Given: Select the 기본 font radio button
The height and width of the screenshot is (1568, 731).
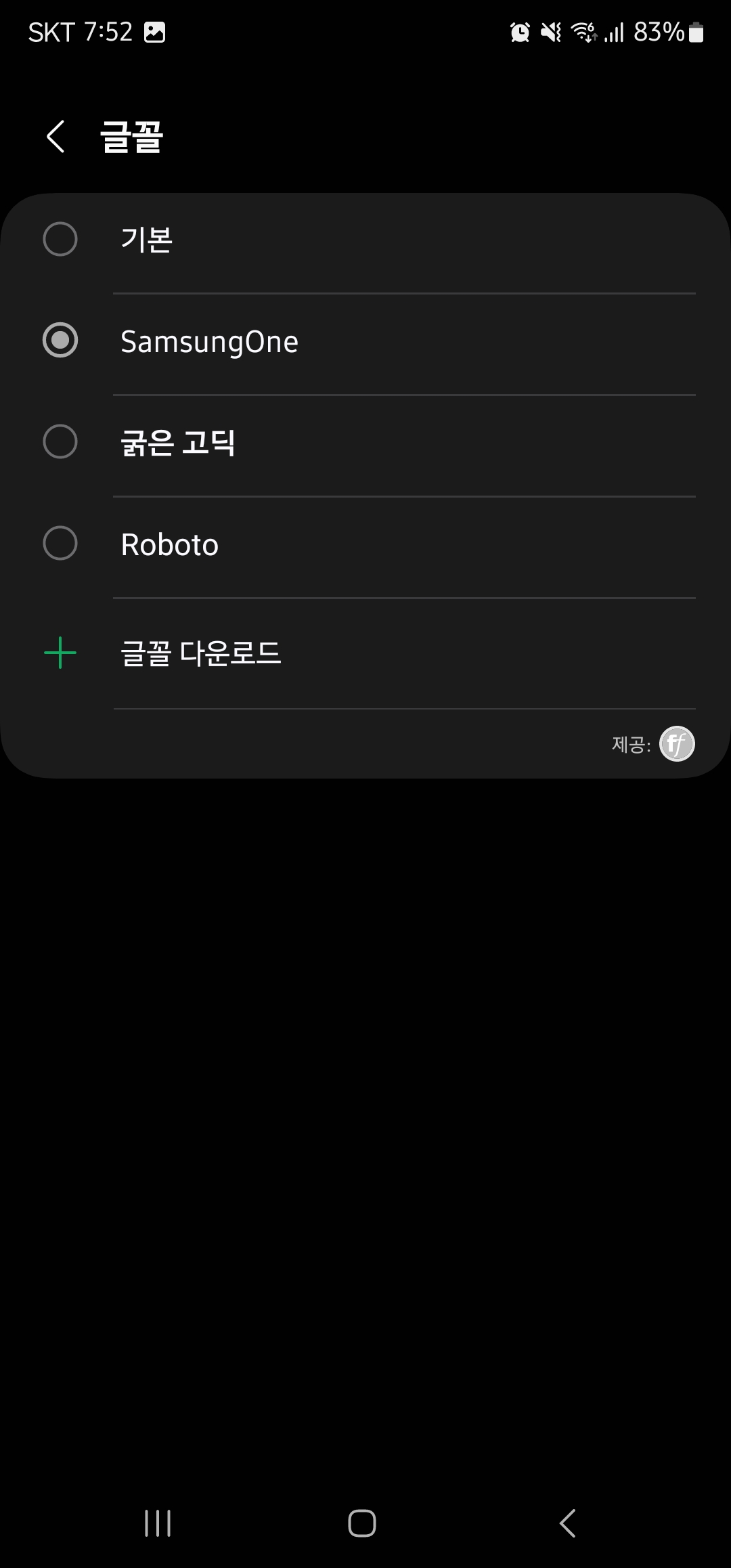Looking at the screenshot, I should (x=60, y=240).
